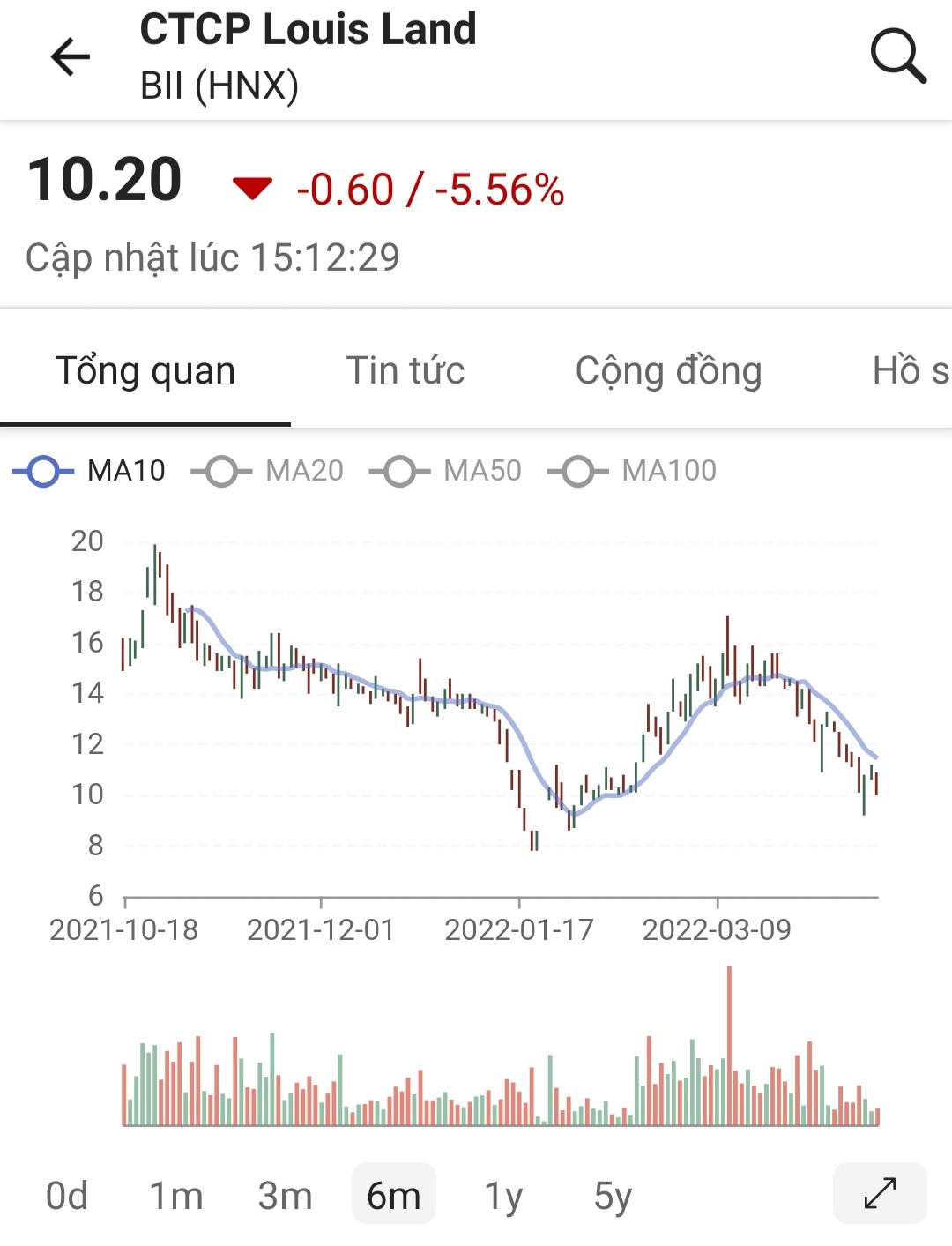Turn on the MA100 moving average line
Image resolution: width=952 pixels, height=1246 pixels.
633,471
